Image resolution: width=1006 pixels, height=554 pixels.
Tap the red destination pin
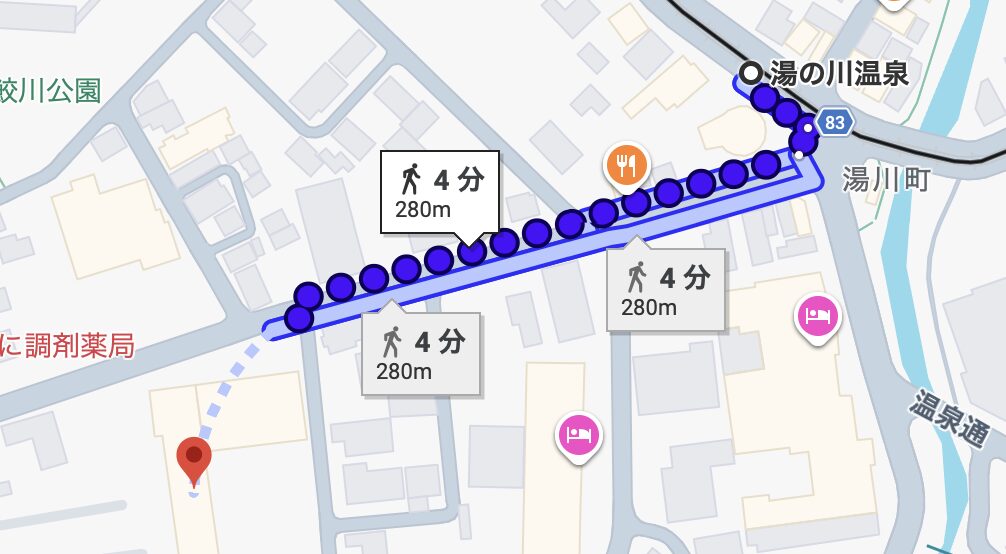[194, 458]
